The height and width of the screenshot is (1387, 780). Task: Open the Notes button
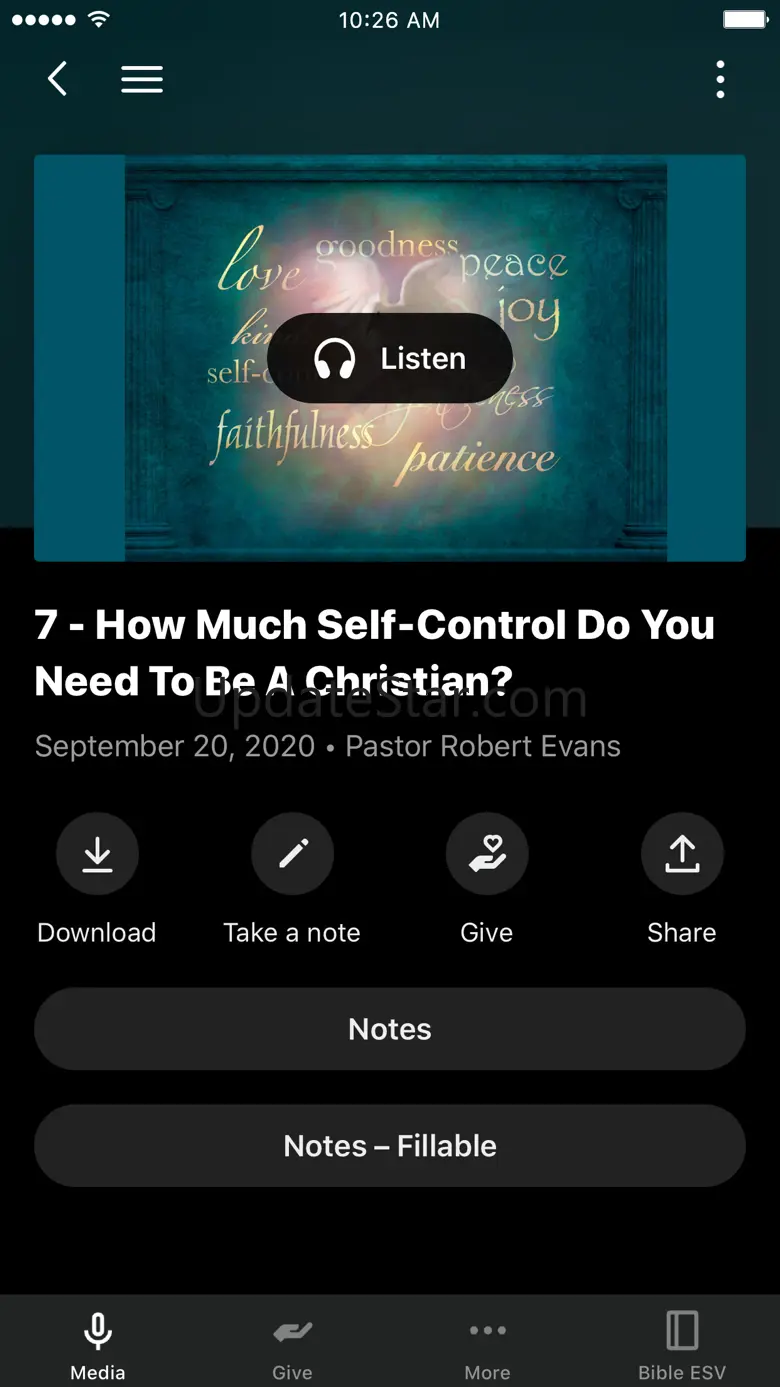[390, 1029]
